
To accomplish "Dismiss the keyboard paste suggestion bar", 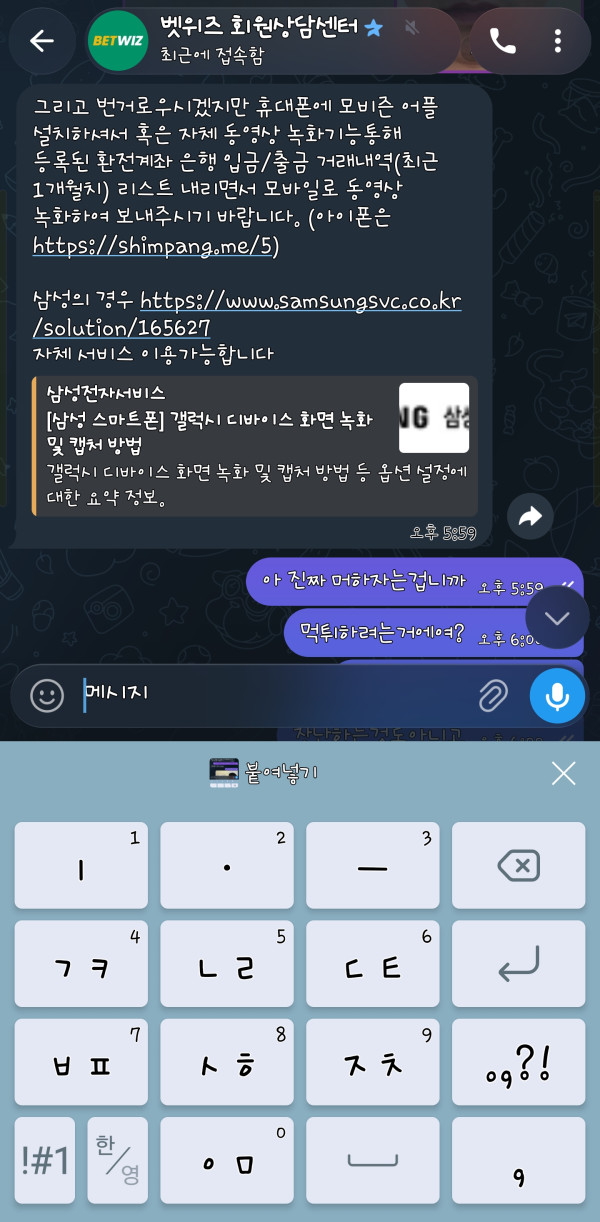I will click(x=564, y=772).
